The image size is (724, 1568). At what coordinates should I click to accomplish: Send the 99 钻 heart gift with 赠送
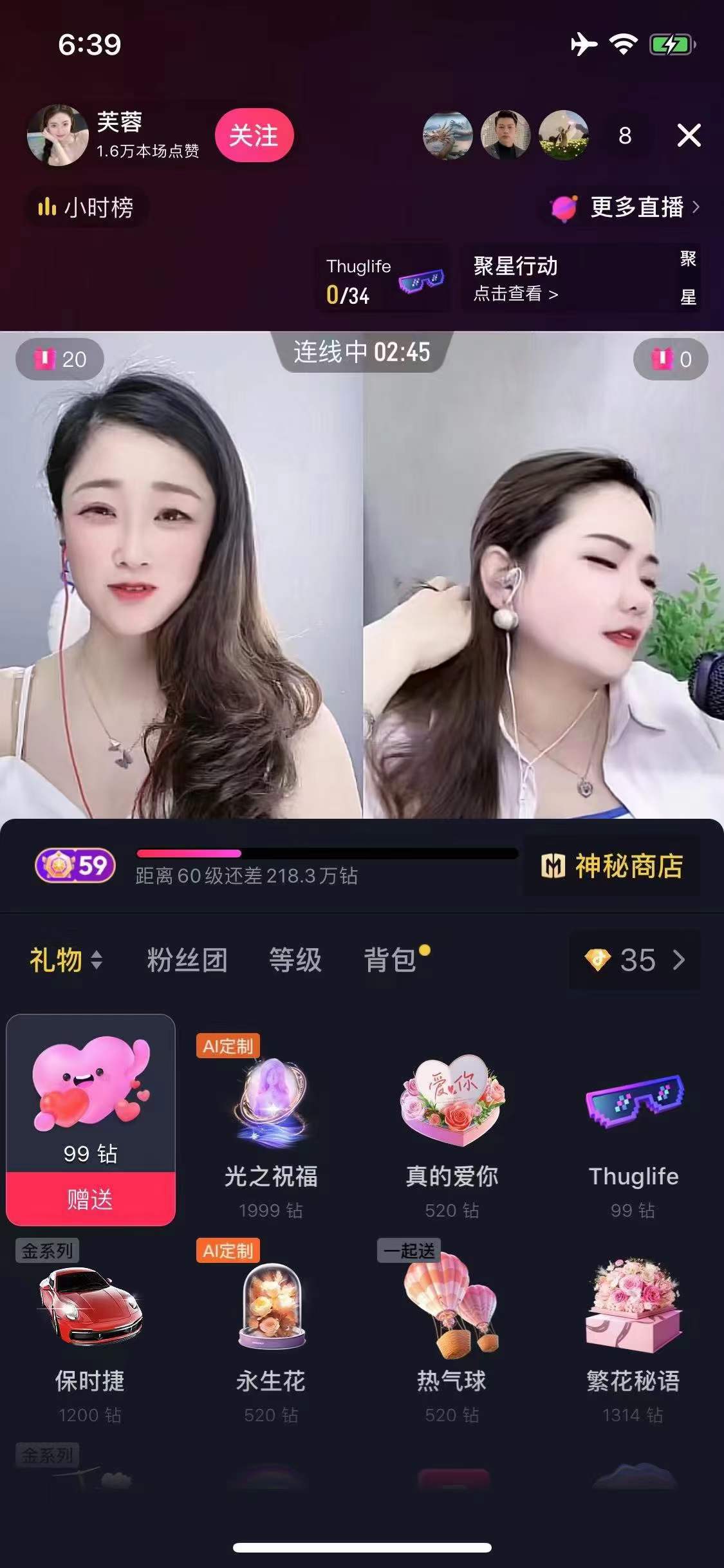click(90, 1199)
